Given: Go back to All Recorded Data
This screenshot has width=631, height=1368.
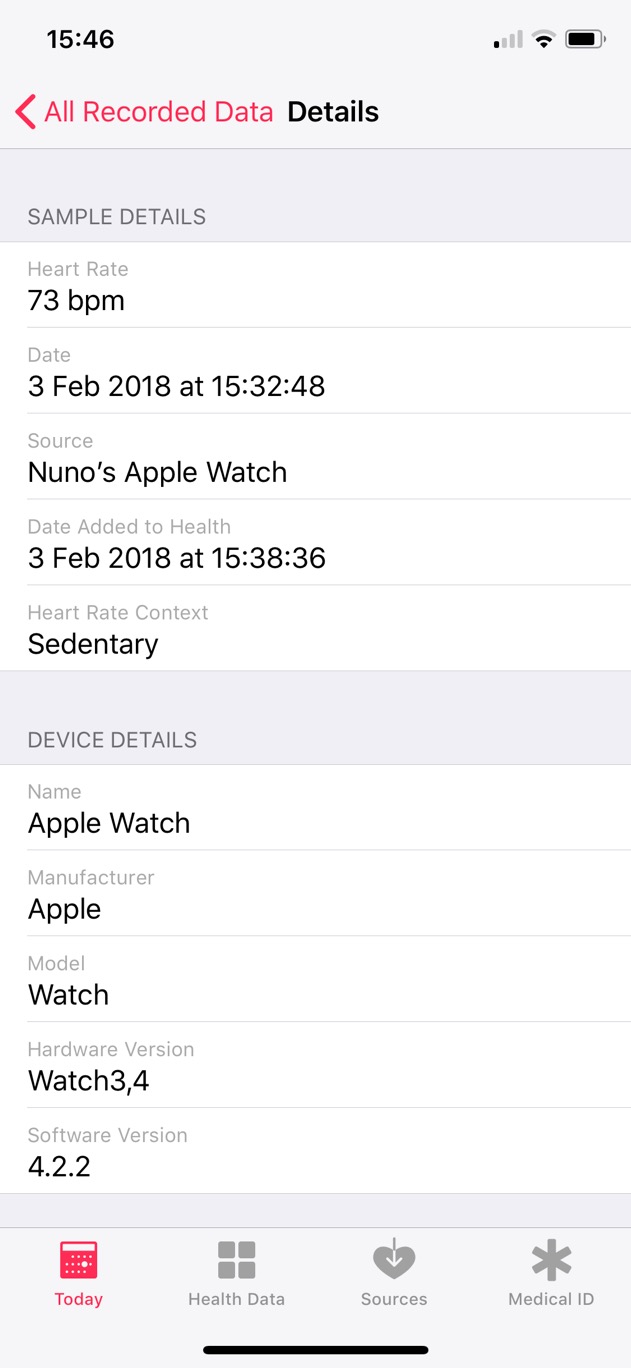Looking at the screenshot, I should tap(145, 112).
